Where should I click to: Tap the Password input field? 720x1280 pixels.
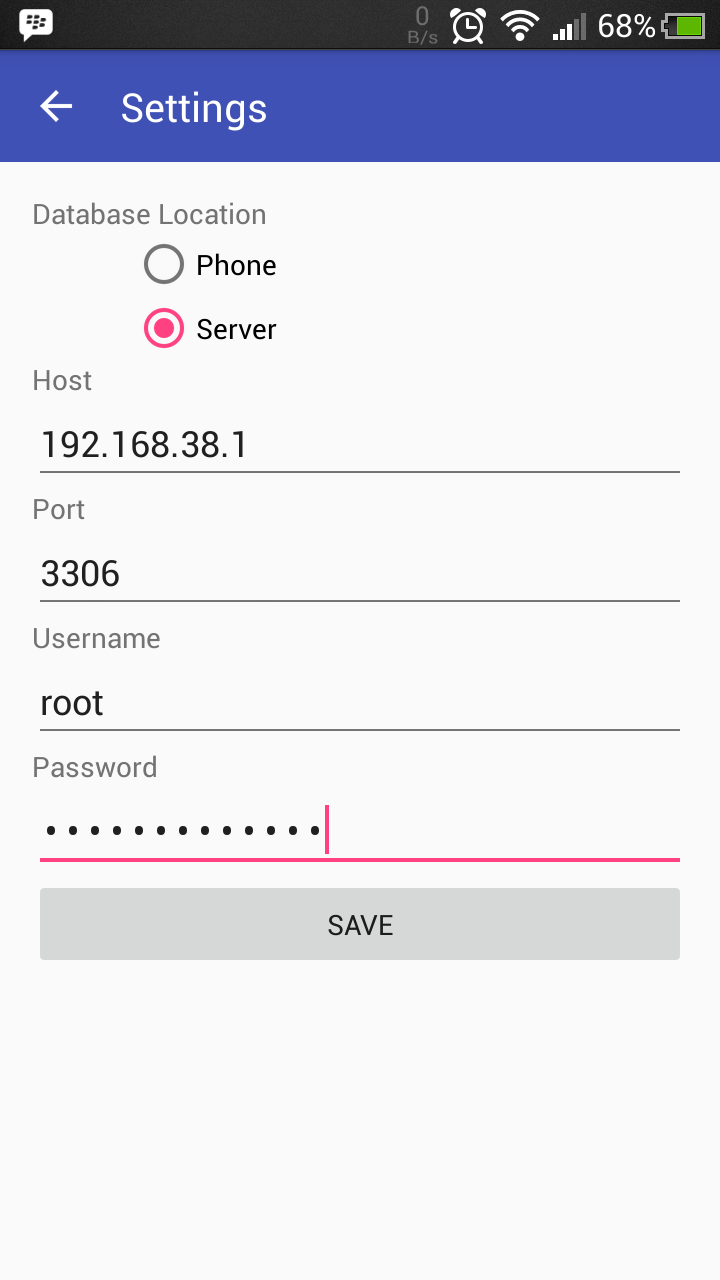[x=360, y=831]
